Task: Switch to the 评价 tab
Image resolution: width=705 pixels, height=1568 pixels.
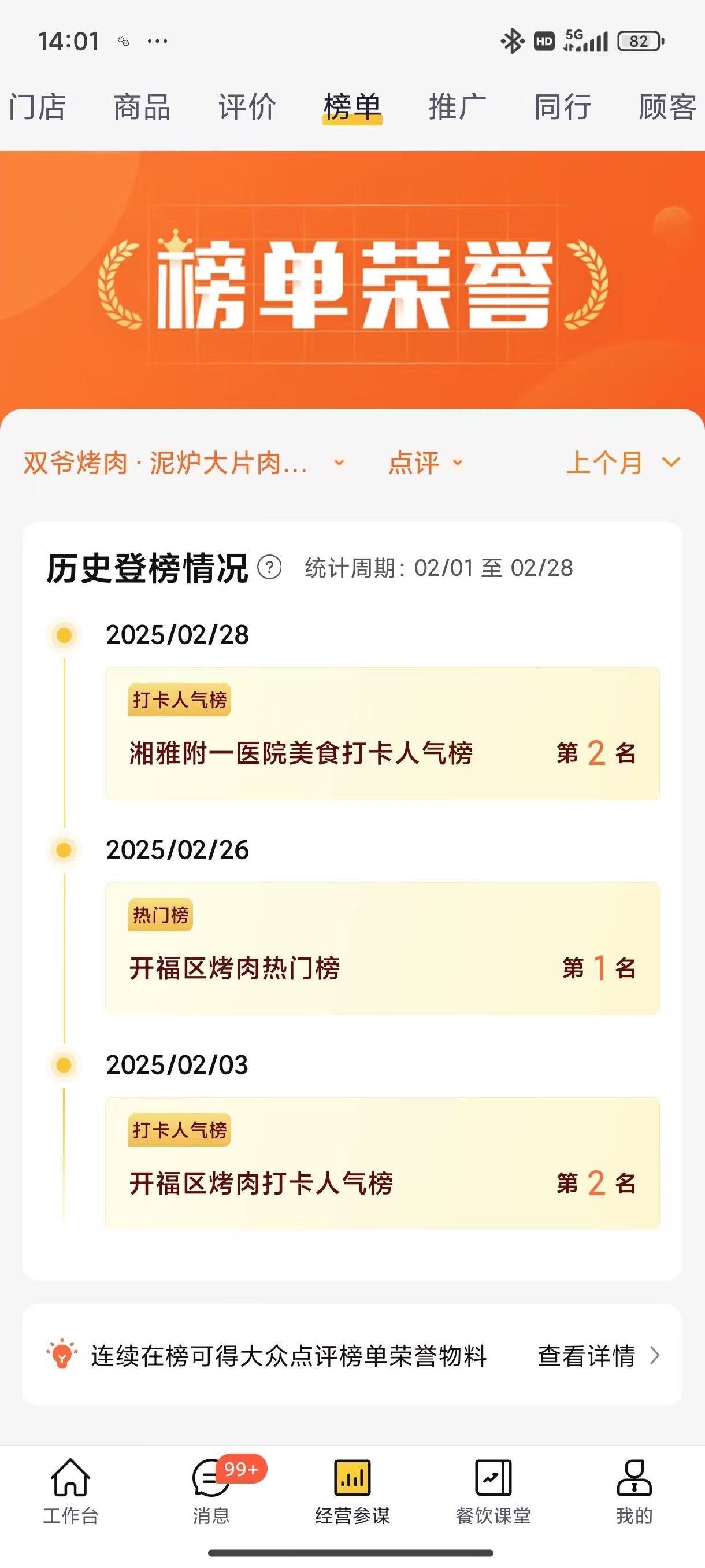Action: click(x=247, y=106)
